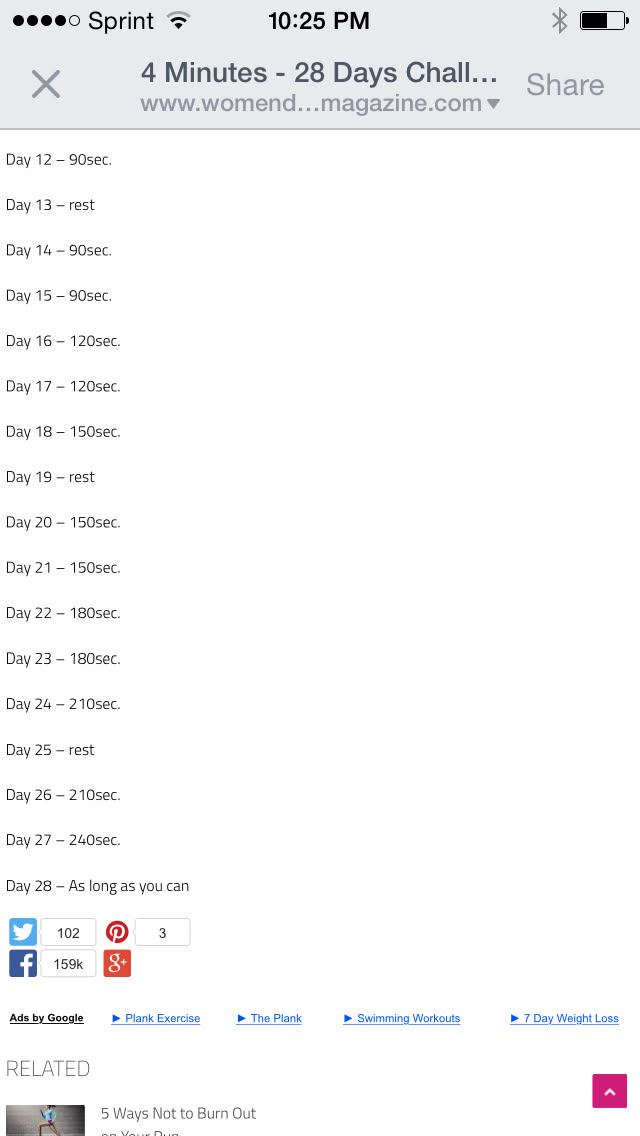Tap the Share button
This screenshot has width=640, height=1136.
pos(565,85)
